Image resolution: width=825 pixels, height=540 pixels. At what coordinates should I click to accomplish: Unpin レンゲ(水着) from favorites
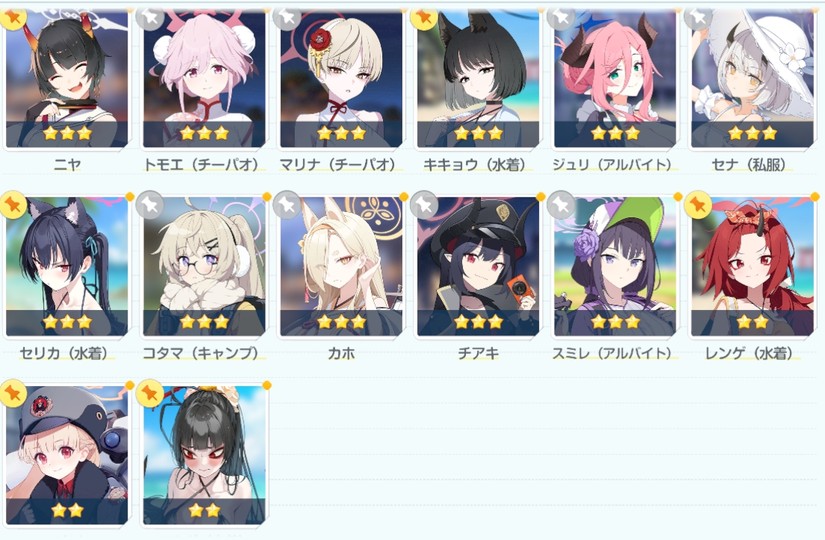pyautogui.click(x=698, y=204)
